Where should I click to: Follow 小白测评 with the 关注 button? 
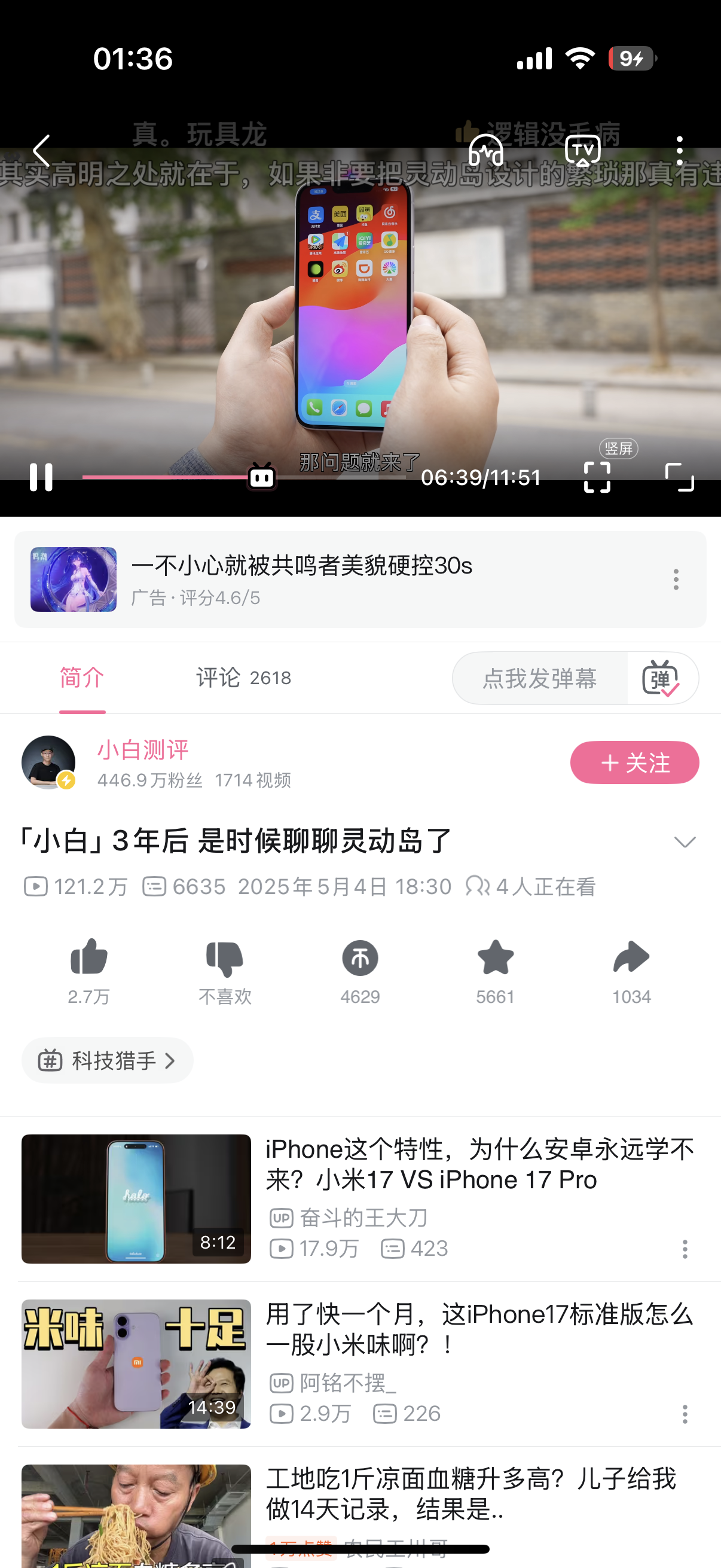point(634,762)
